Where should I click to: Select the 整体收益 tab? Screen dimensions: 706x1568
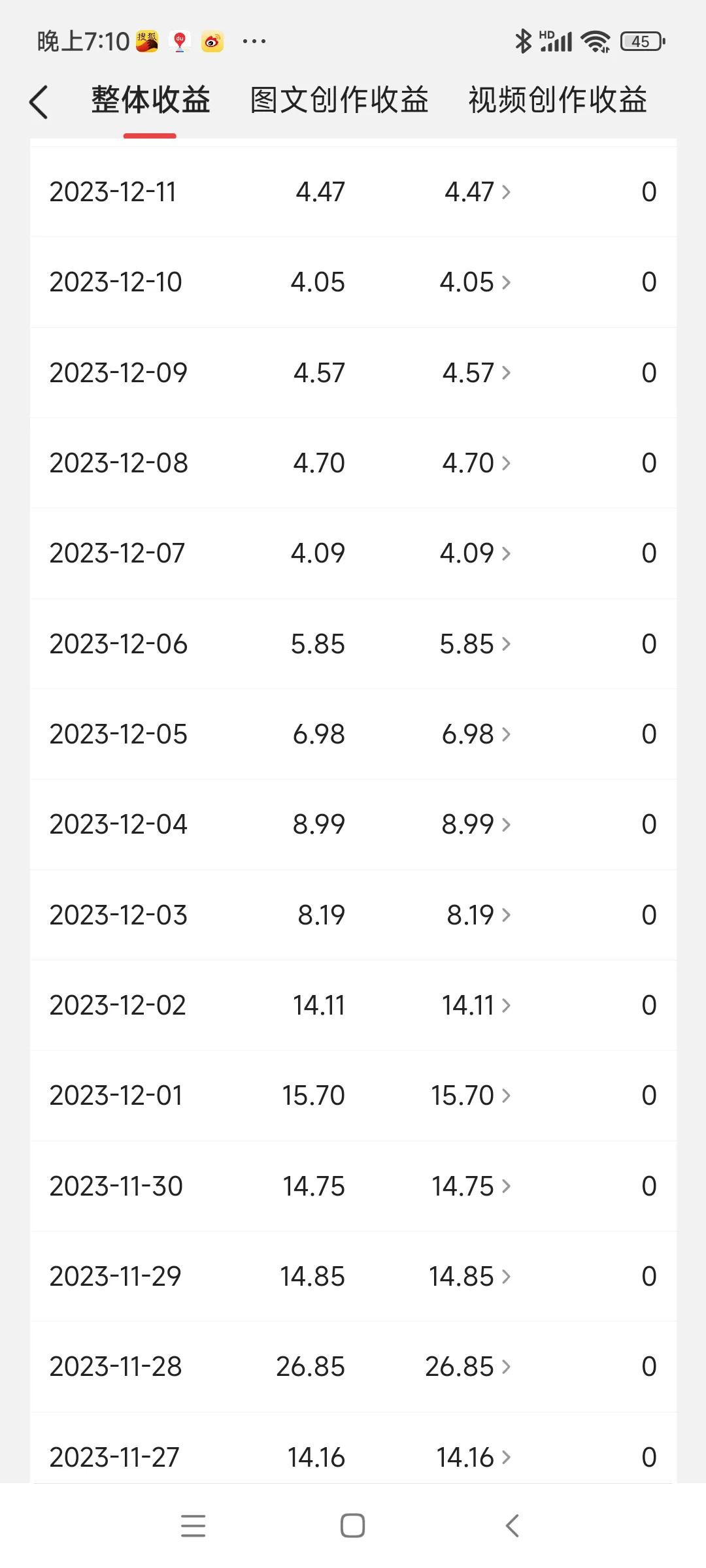150,100
